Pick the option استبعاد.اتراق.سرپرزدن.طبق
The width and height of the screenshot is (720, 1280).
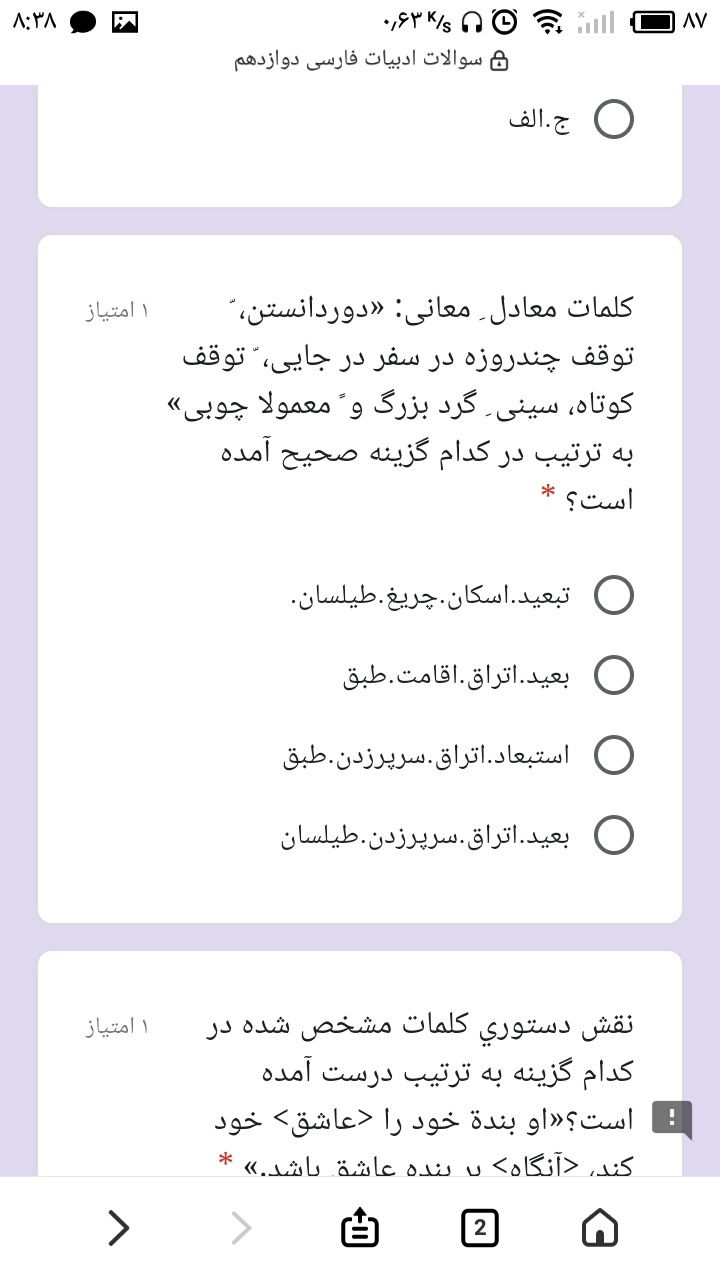614,755
